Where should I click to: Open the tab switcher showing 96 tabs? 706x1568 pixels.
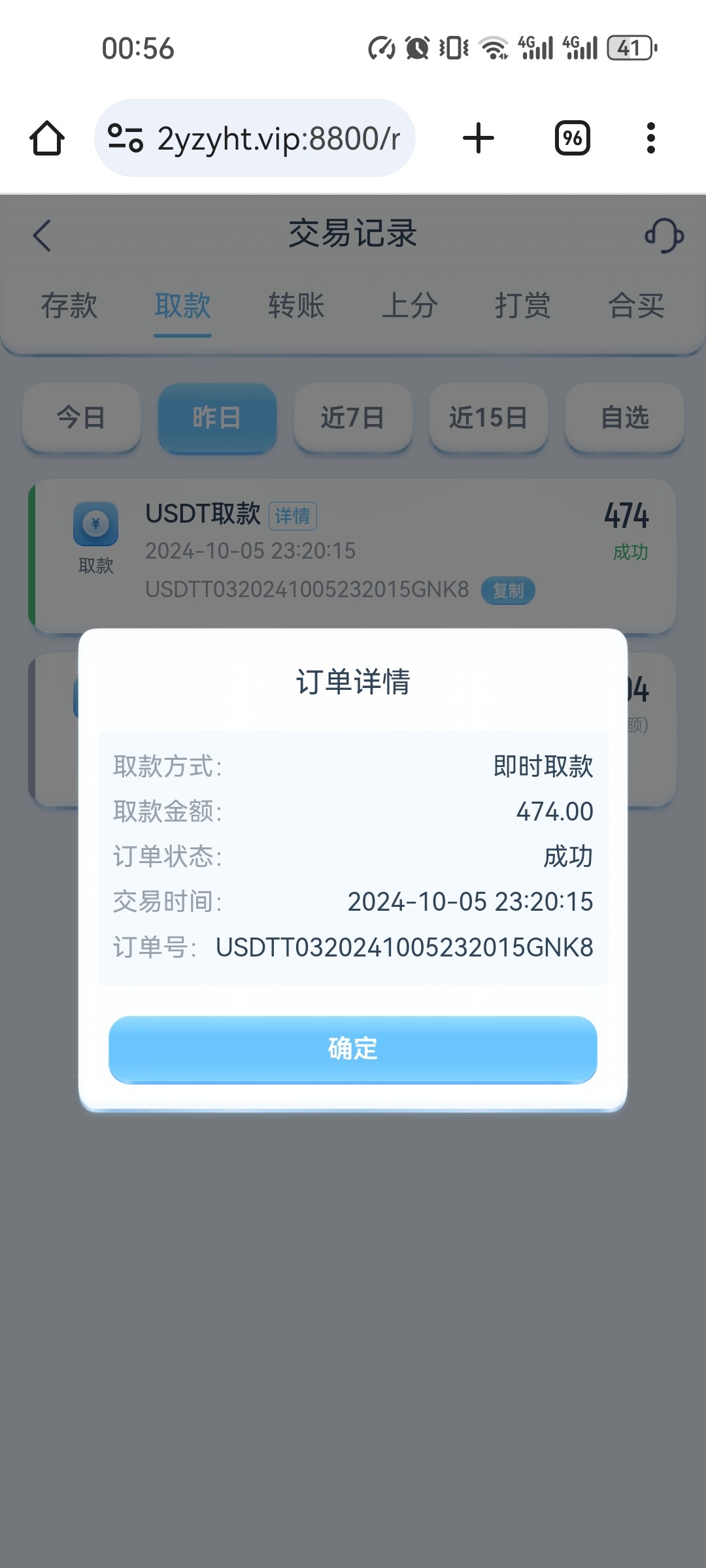pyautogui.click(x=572, y=139)
